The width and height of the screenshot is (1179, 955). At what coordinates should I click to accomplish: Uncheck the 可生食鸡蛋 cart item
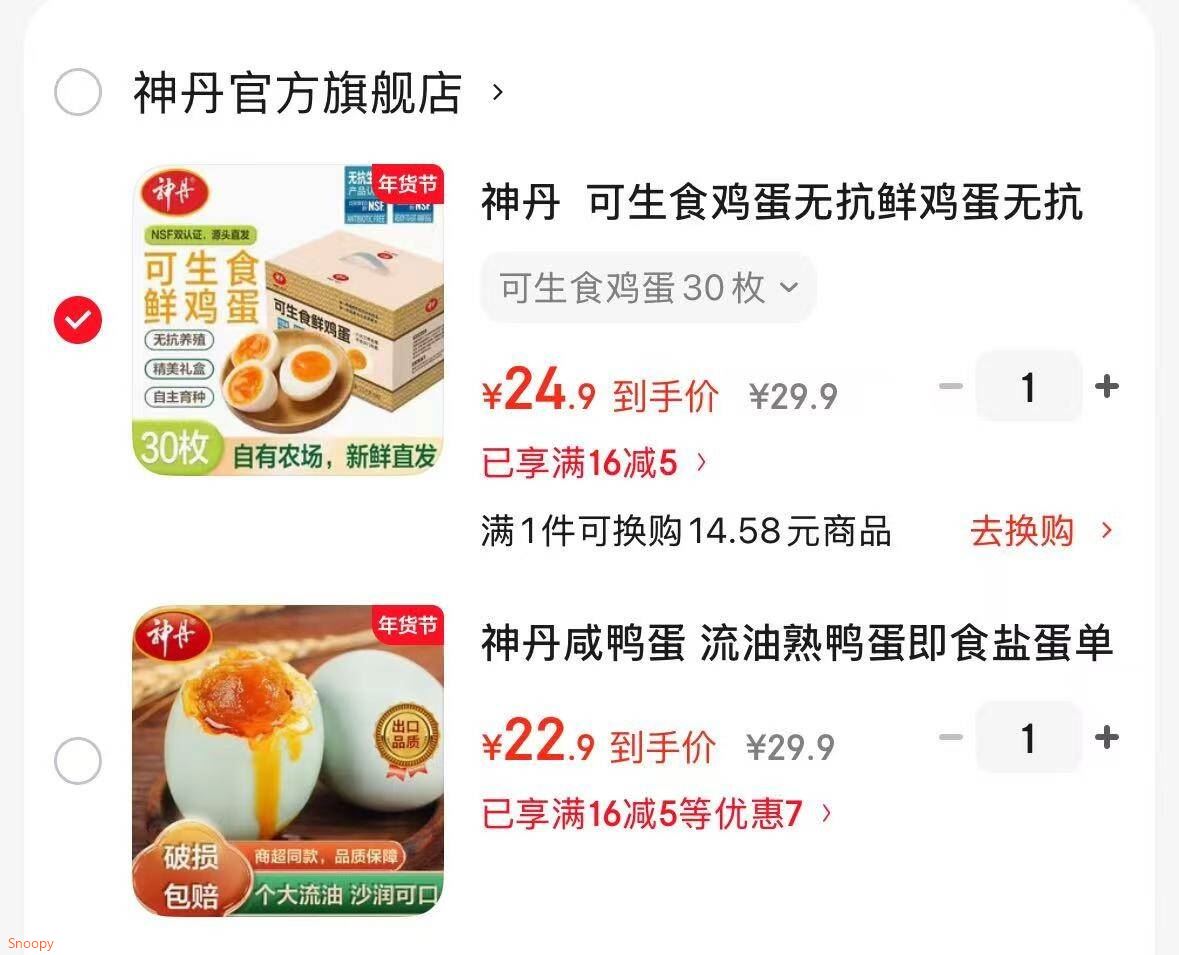click(78, 320)
